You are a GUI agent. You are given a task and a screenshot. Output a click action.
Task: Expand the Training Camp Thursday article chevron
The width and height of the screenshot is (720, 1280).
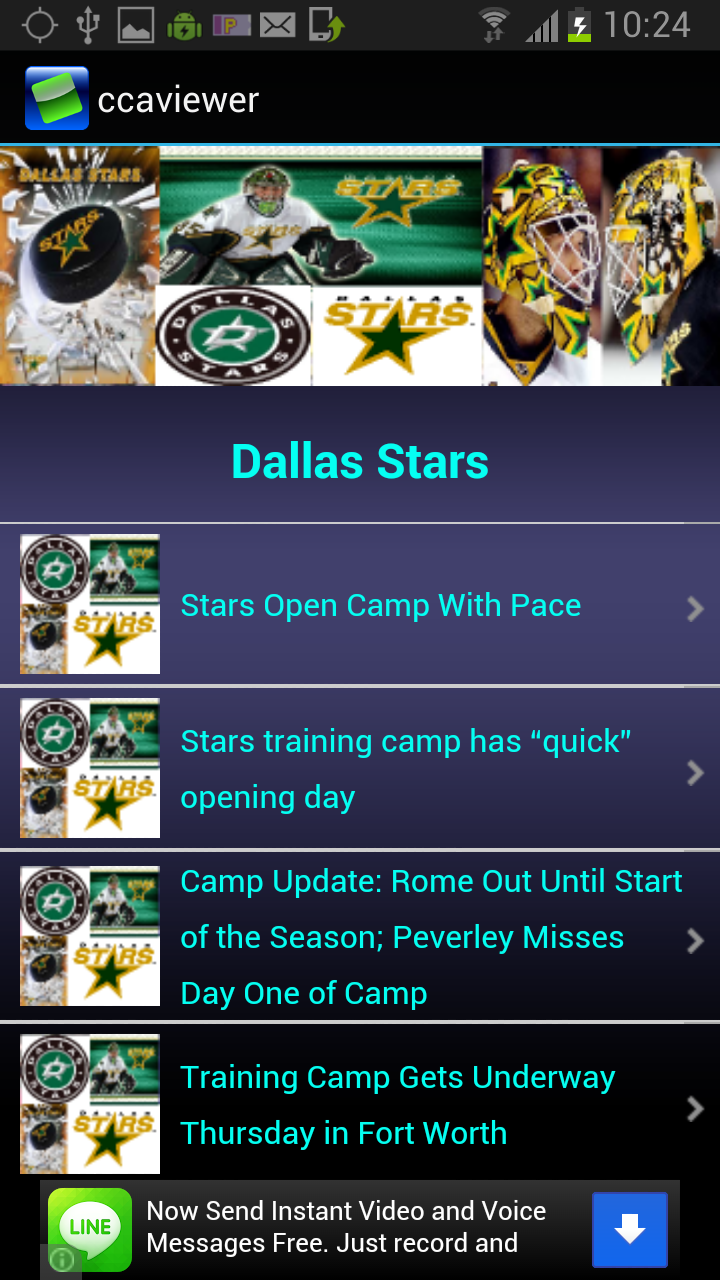(x=695, y=1109)
